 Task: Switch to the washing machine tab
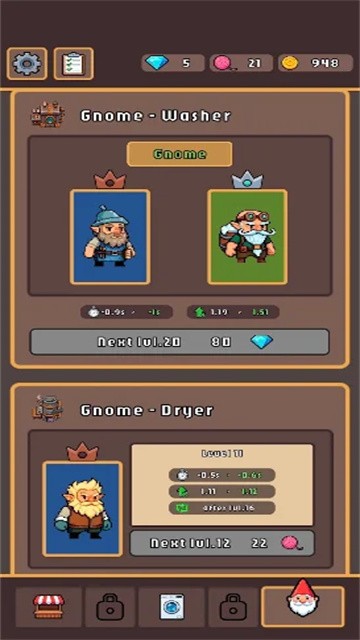171,607
